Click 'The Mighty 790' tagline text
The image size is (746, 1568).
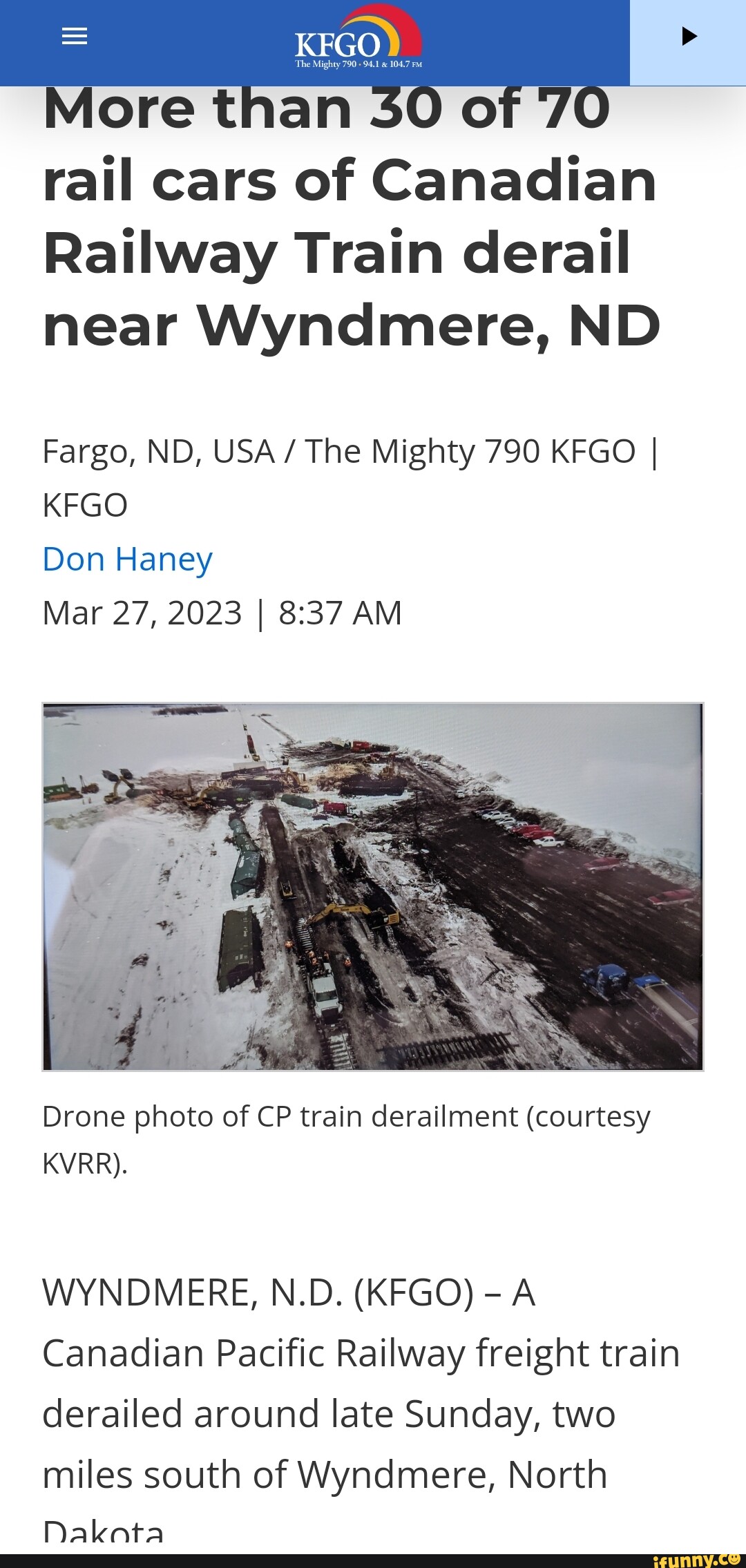point(359,66)
